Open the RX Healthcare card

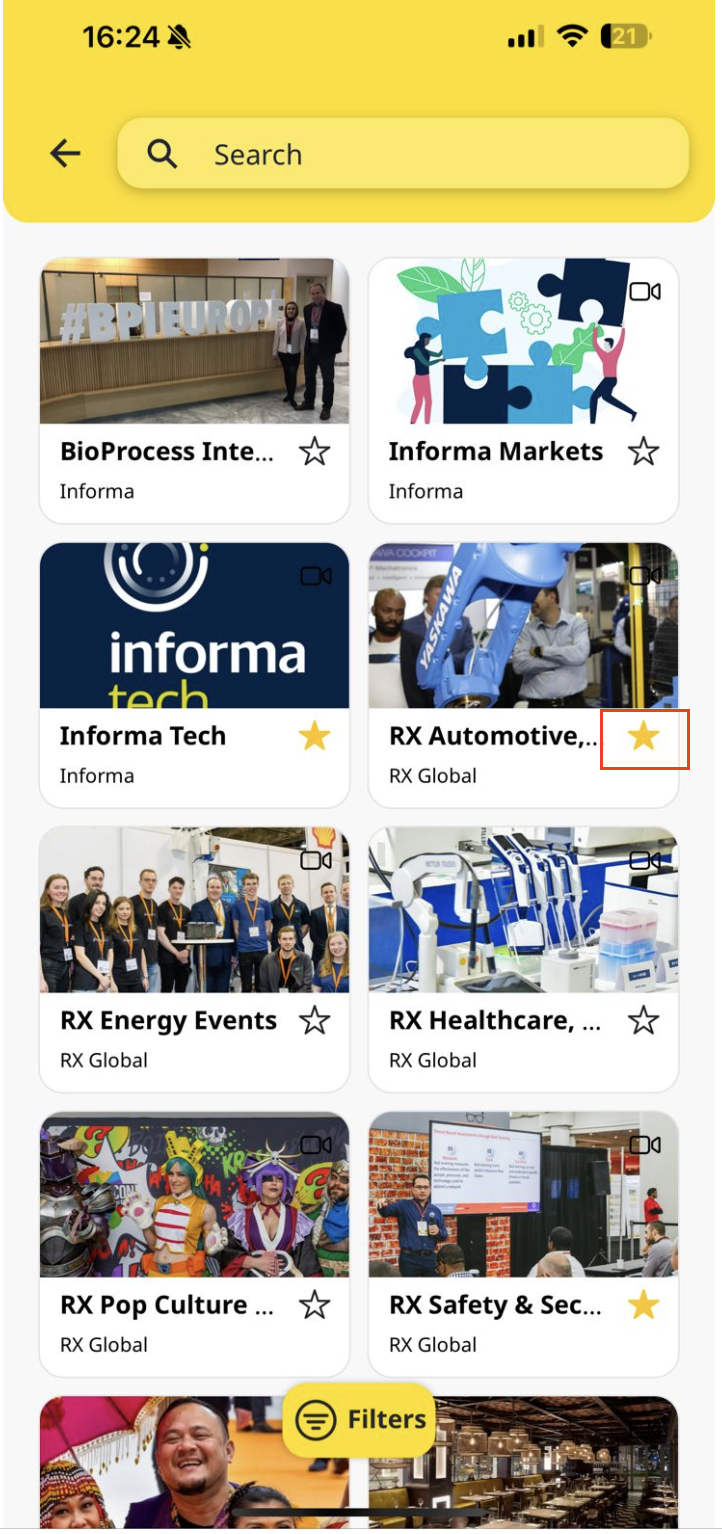[523, 911]
